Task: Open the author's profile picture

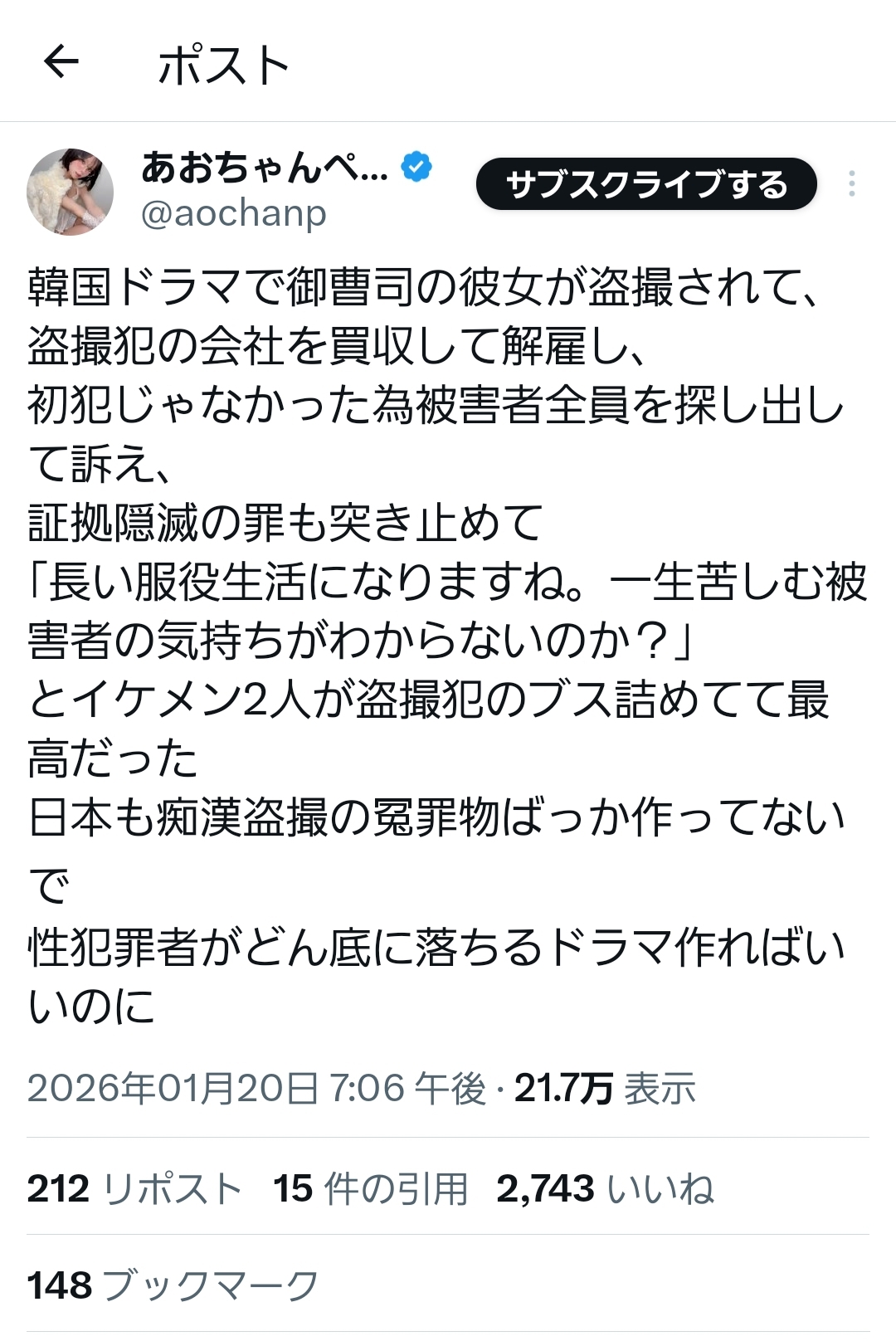Action: pyautogui.click(x=71, y=192)
